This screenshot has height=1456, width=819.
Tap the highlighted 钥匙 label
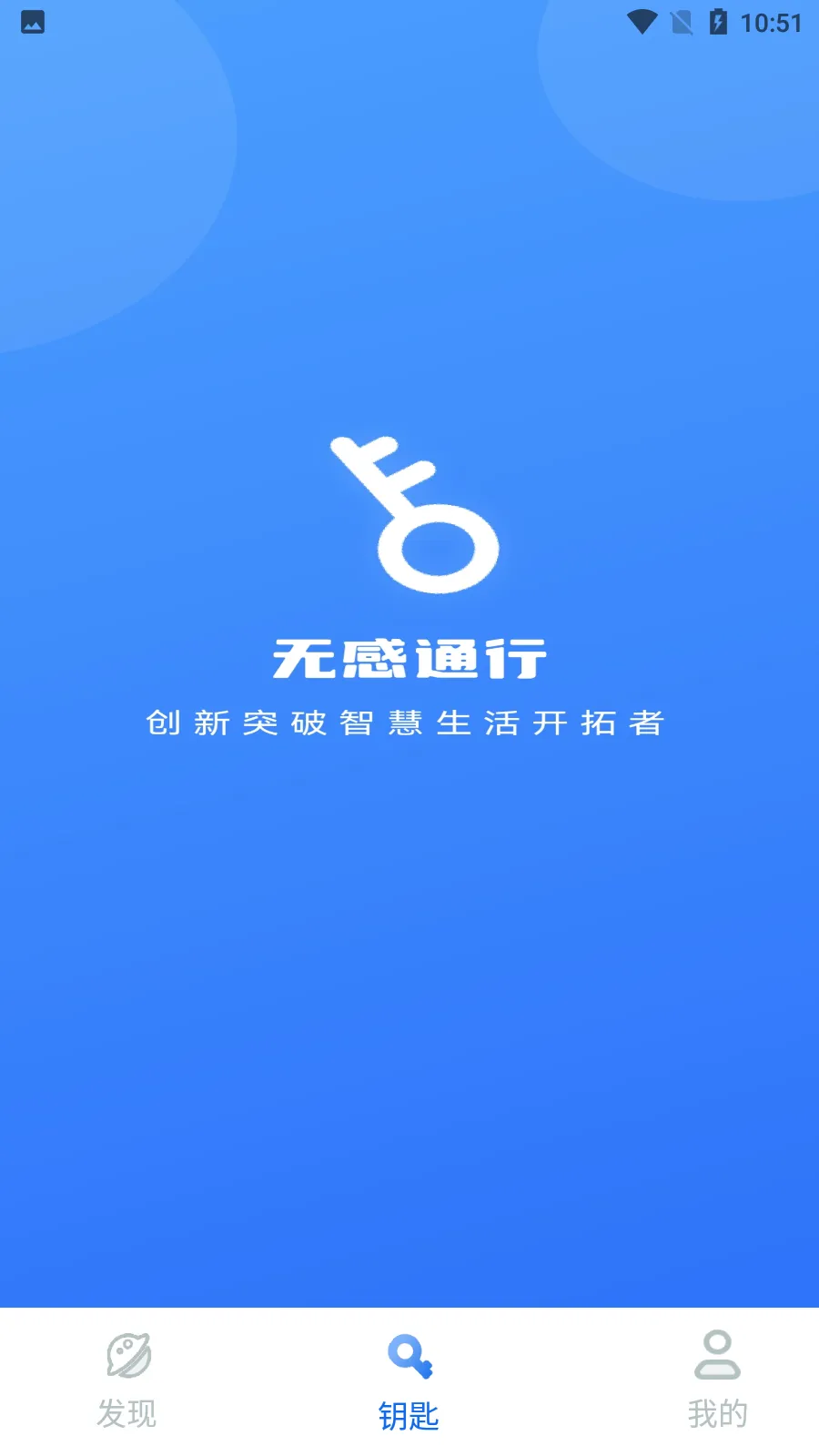[x=409, y=1413]
